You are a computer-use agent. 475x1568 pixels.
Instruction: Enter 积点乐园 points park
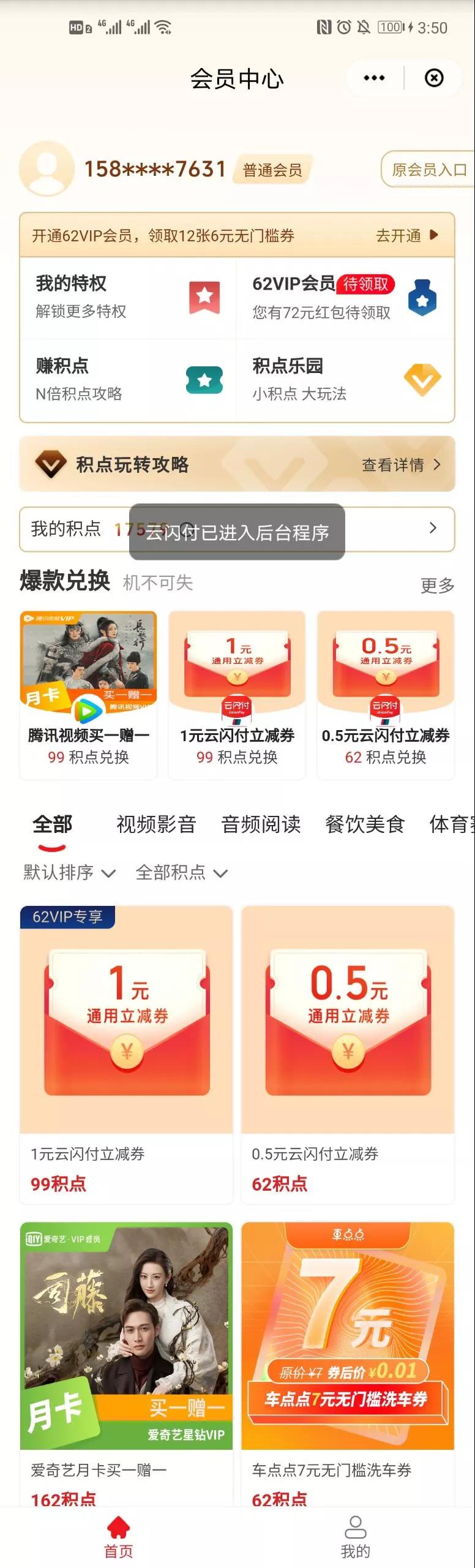point(345,380)
